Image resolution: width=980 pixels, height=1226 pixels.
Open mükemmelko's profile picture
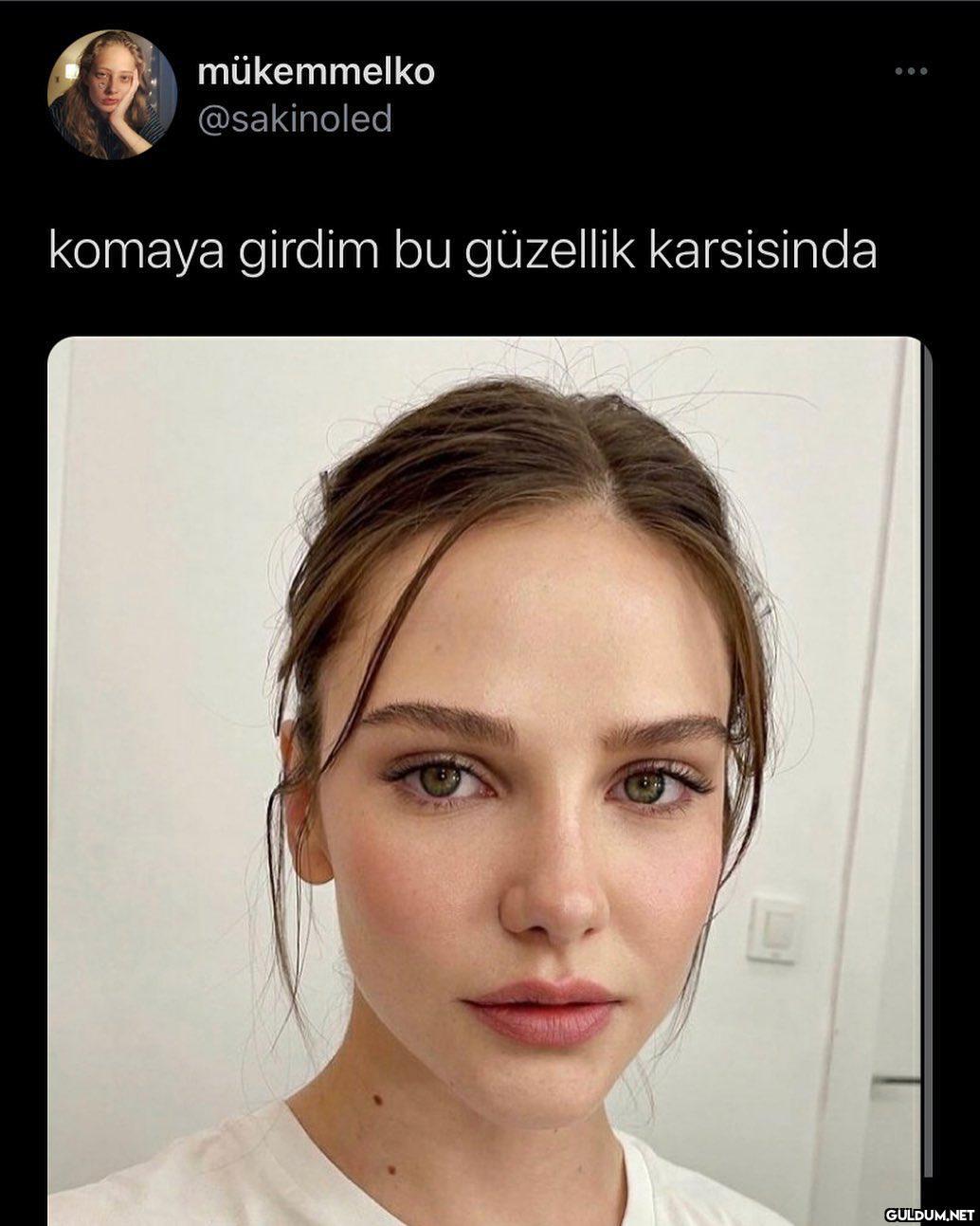[112, 95]
